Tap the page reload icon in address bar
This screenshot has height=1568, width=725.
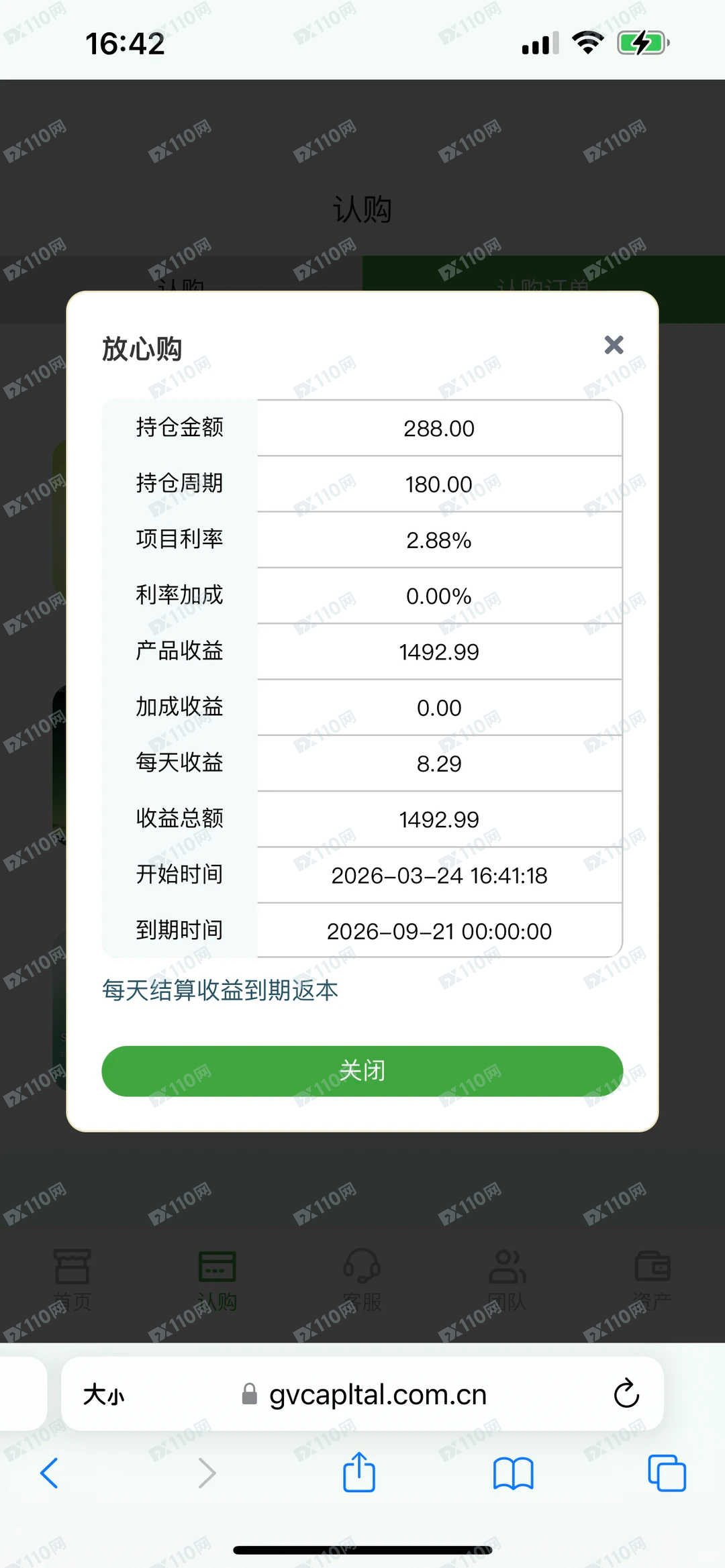click(626, 1394)
